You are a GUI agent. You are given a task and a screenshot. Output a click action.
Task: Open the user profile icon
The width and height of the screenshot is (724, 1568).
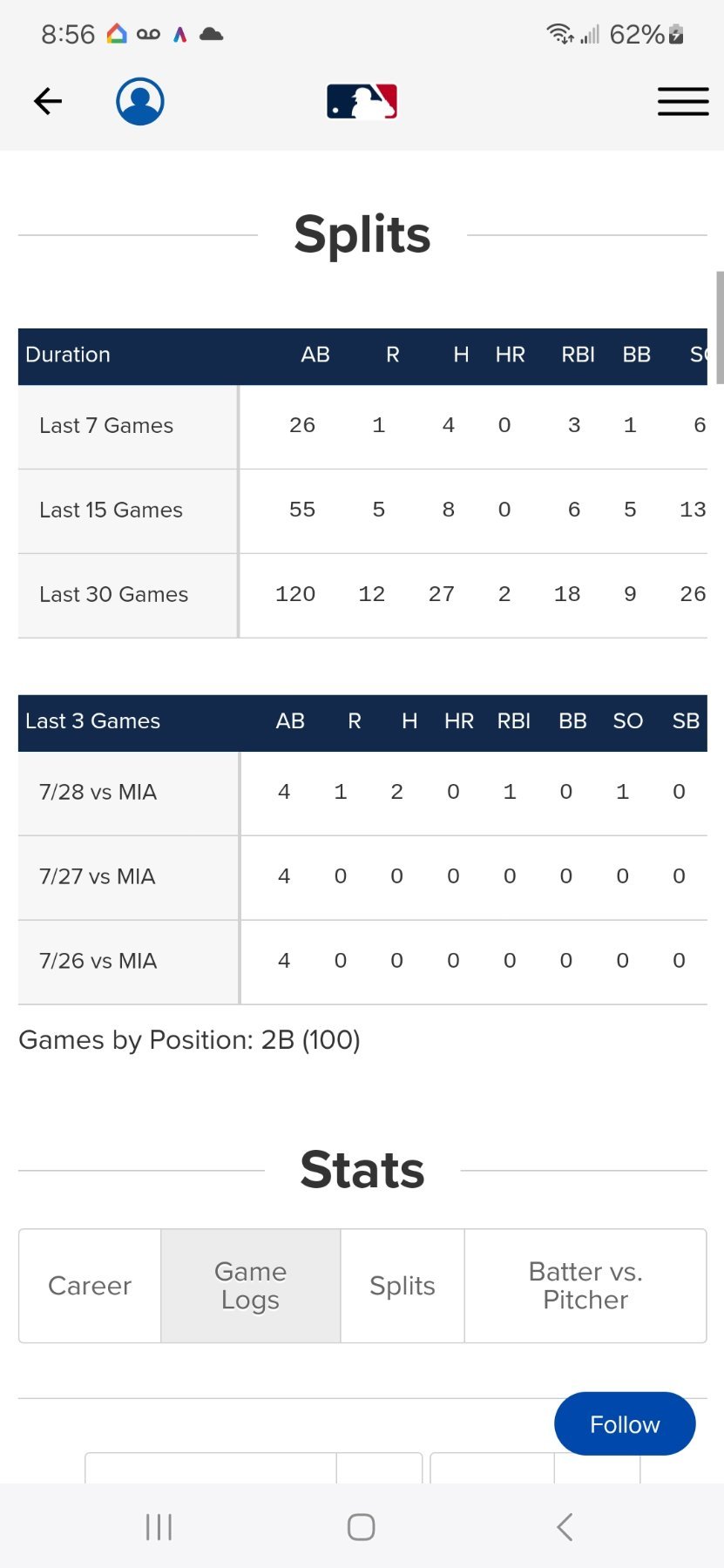140,101
